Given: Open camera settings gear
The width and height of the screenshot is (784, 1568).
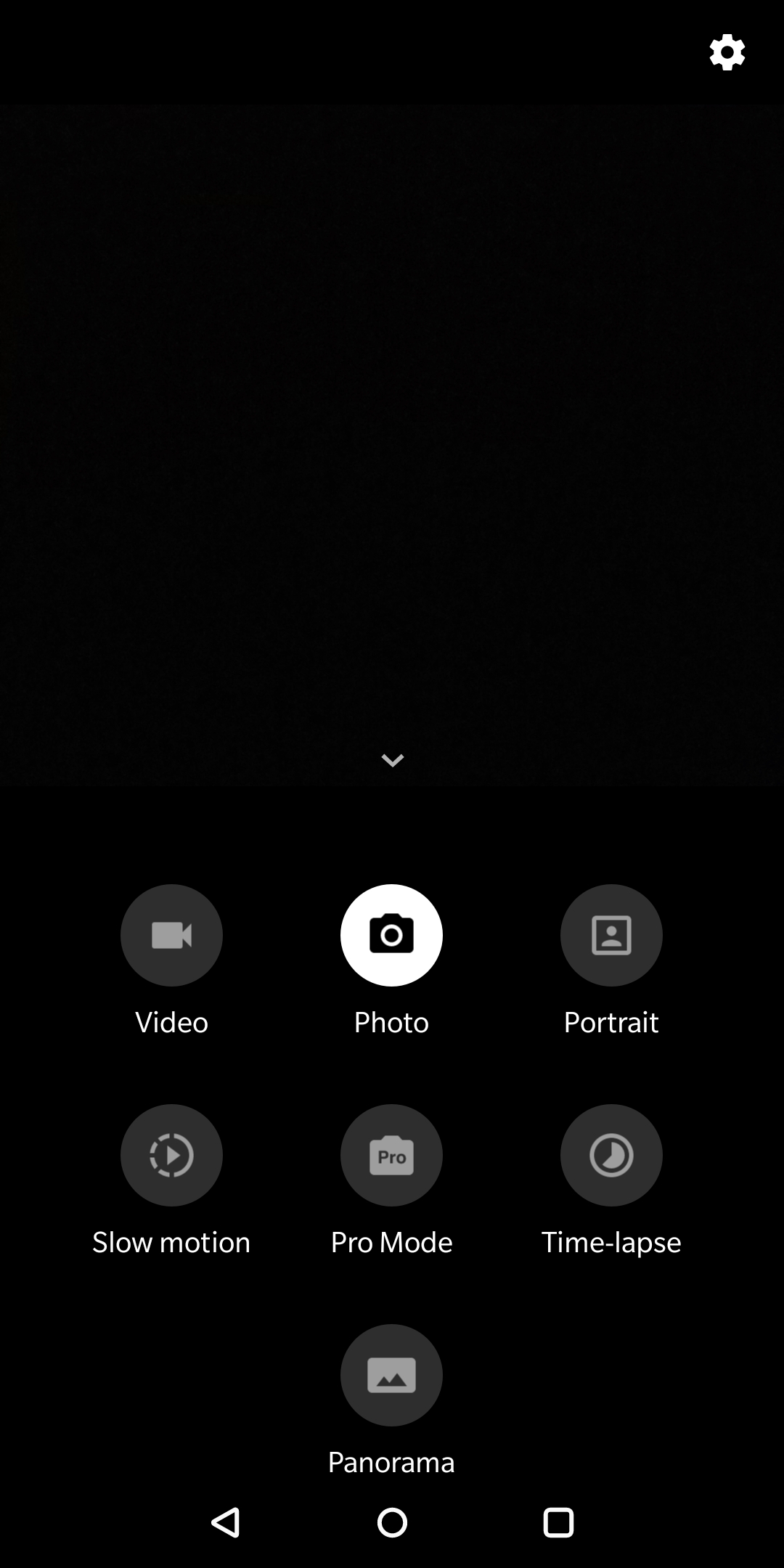Looking at the screenshot, I should point(727,52).
